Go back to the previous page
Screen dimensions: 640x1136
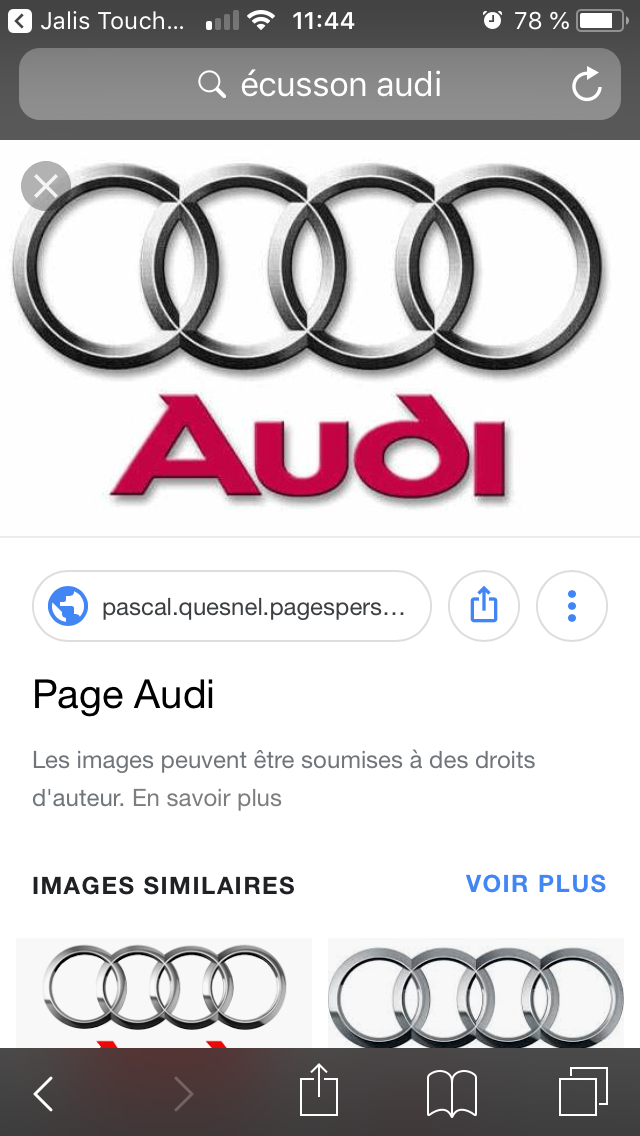(44, 1093)
